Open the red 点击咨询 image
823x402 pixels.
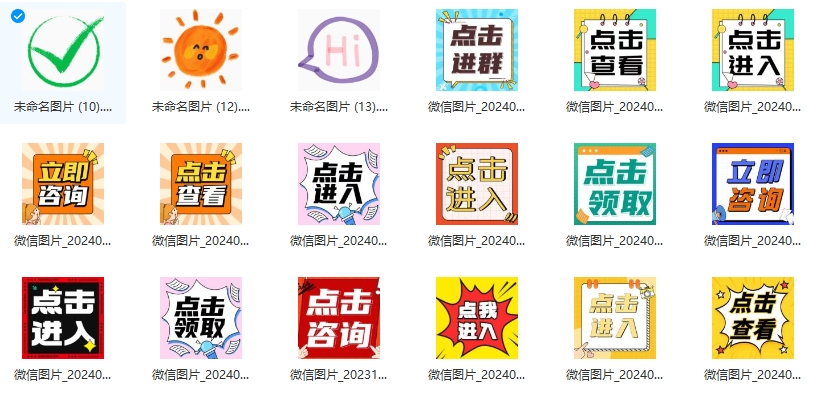click(339, 320)
